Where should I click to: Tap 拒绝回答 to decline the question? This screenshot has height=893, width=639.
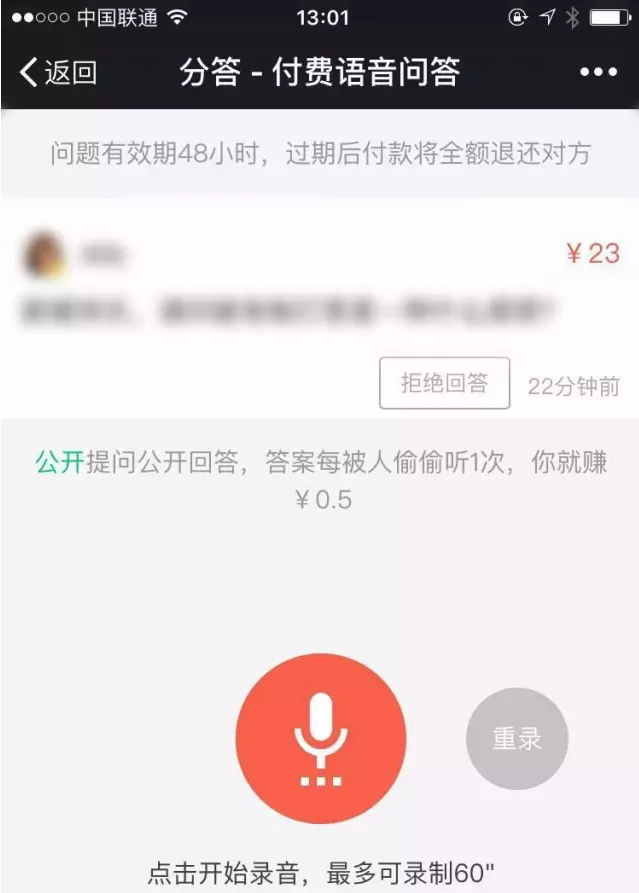point(444,383)
